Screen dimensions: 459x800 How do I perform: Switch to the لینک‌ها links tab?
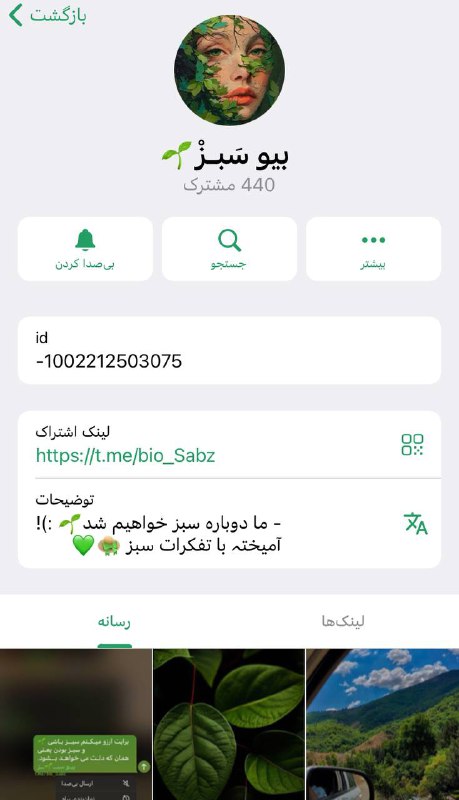tap(343, 621)
